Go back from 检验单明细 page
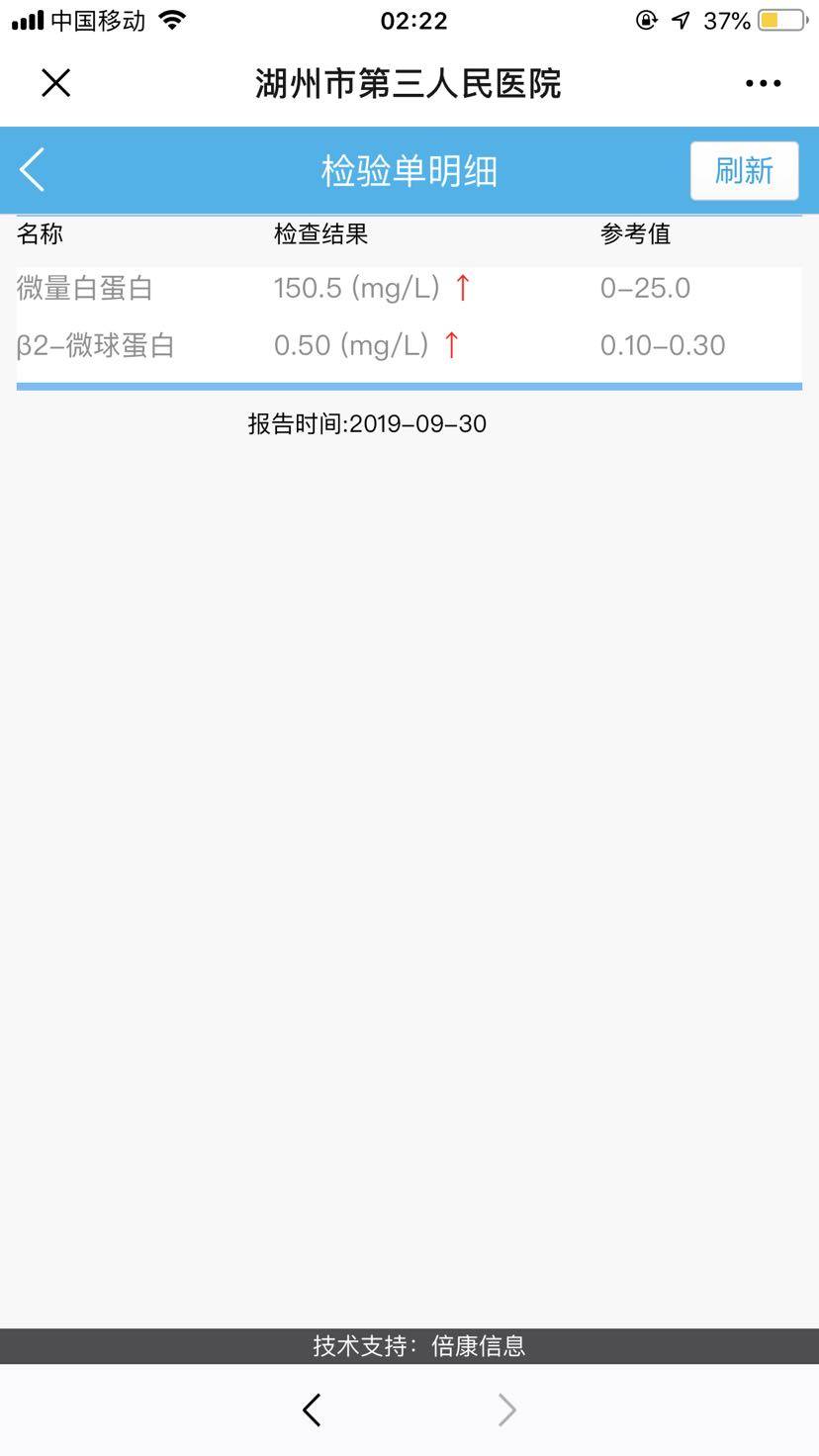819x1456 pixels. tap(34, 170)
